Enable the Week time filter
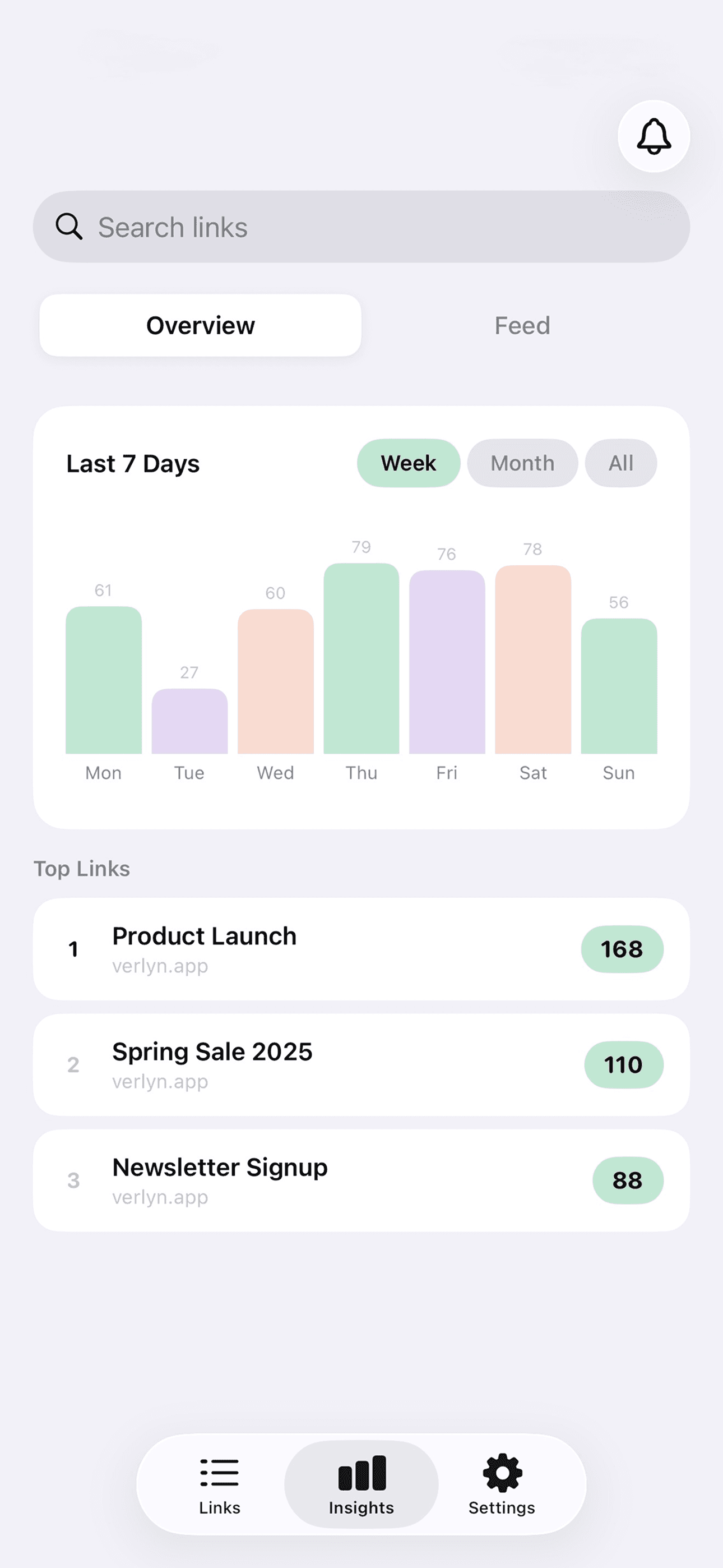Screen dimensions: 723x1568 (x=408, y=463)
